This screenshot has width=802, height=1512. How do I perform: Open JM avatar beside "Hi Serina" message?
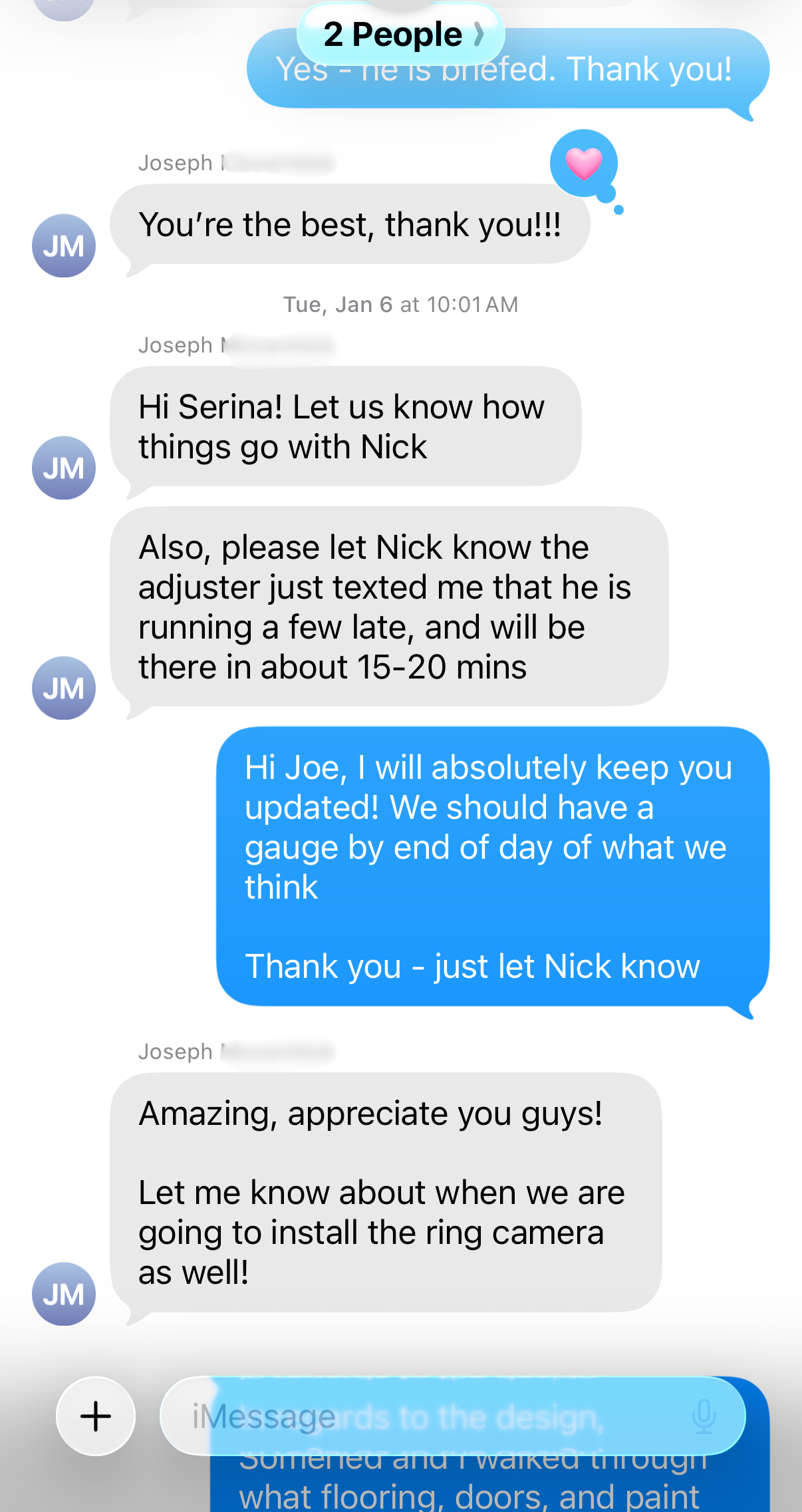64,468
